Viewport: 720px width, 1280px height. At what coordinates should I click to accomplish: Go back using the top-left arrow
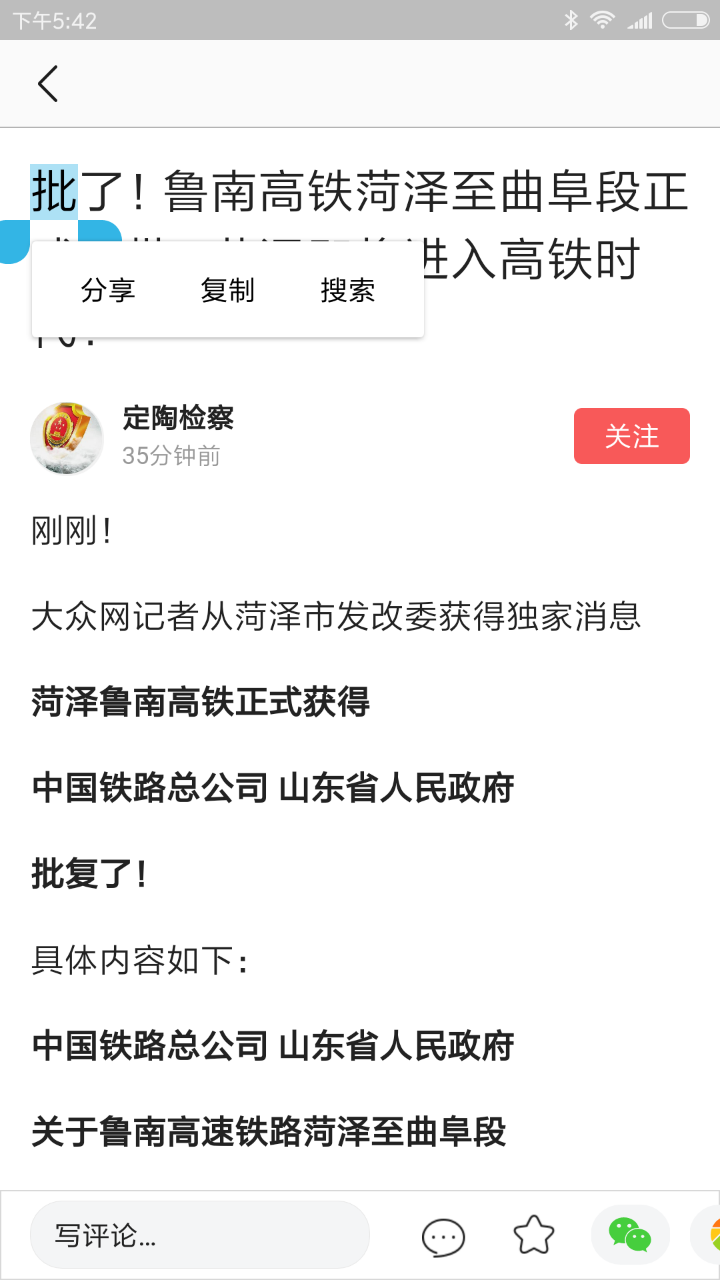tap(48, 84)
